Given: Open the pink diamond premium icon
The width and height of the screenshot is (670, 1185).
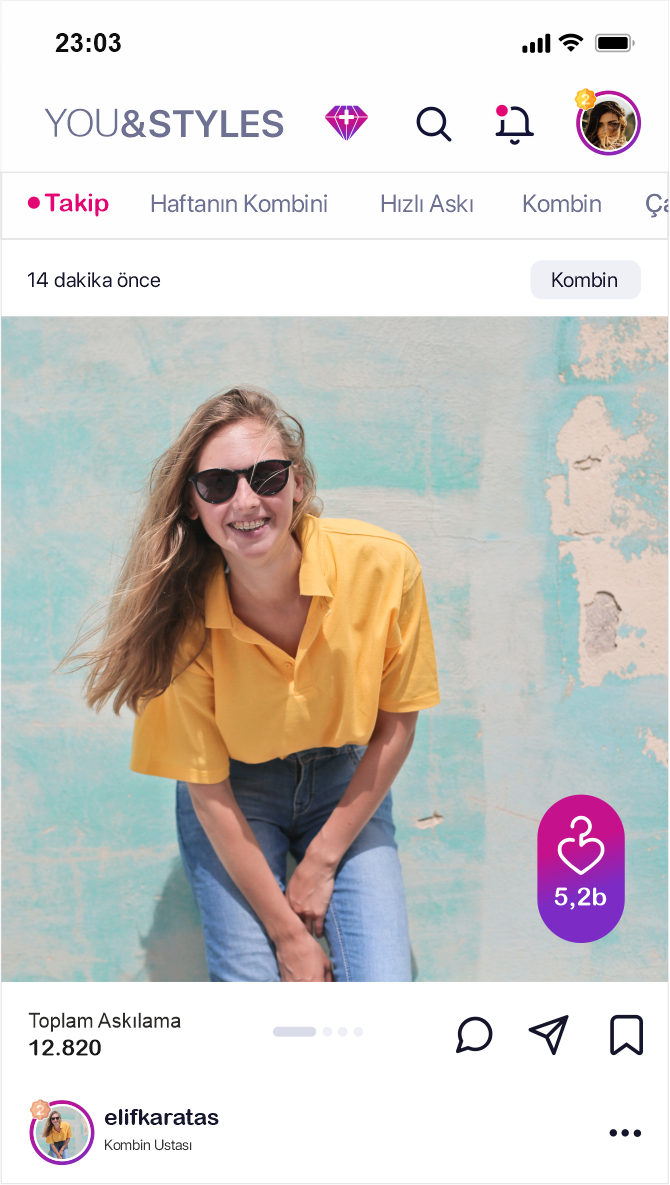Looking at the screenshot, I should (x=346, y=123).
